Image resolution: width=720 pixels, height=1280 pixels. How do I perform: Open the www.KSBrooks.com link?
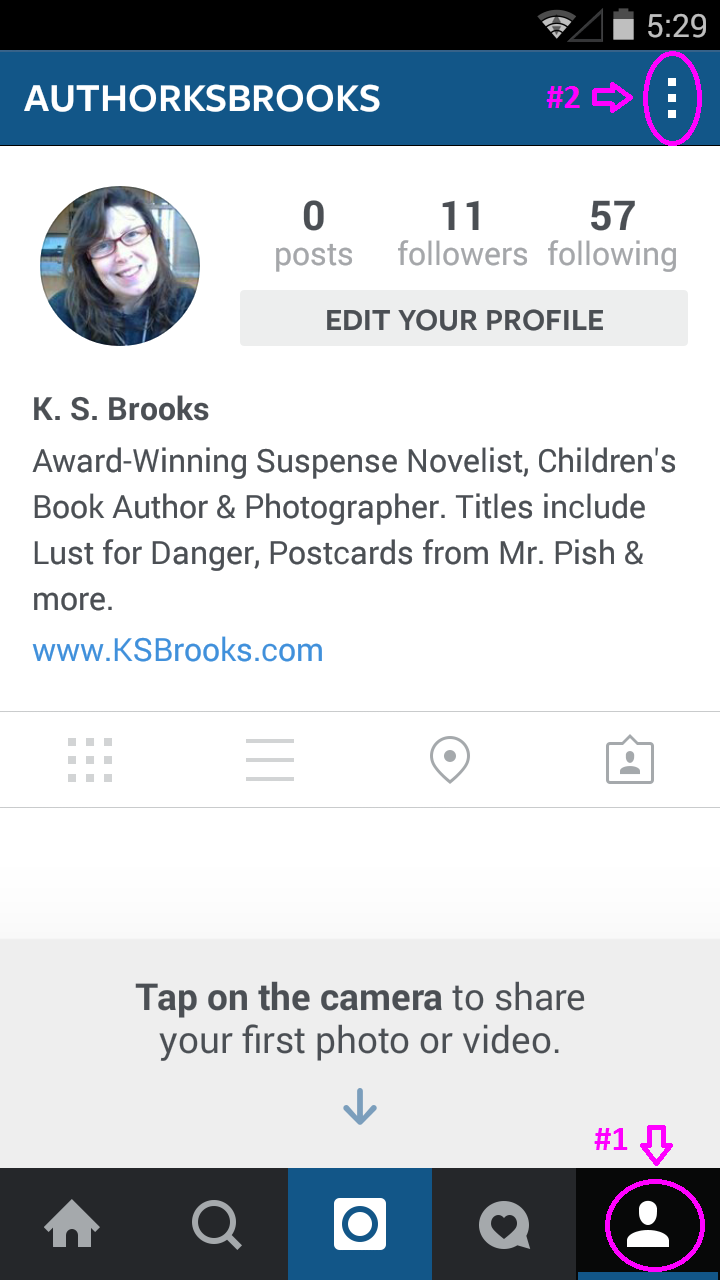[178, 650]
